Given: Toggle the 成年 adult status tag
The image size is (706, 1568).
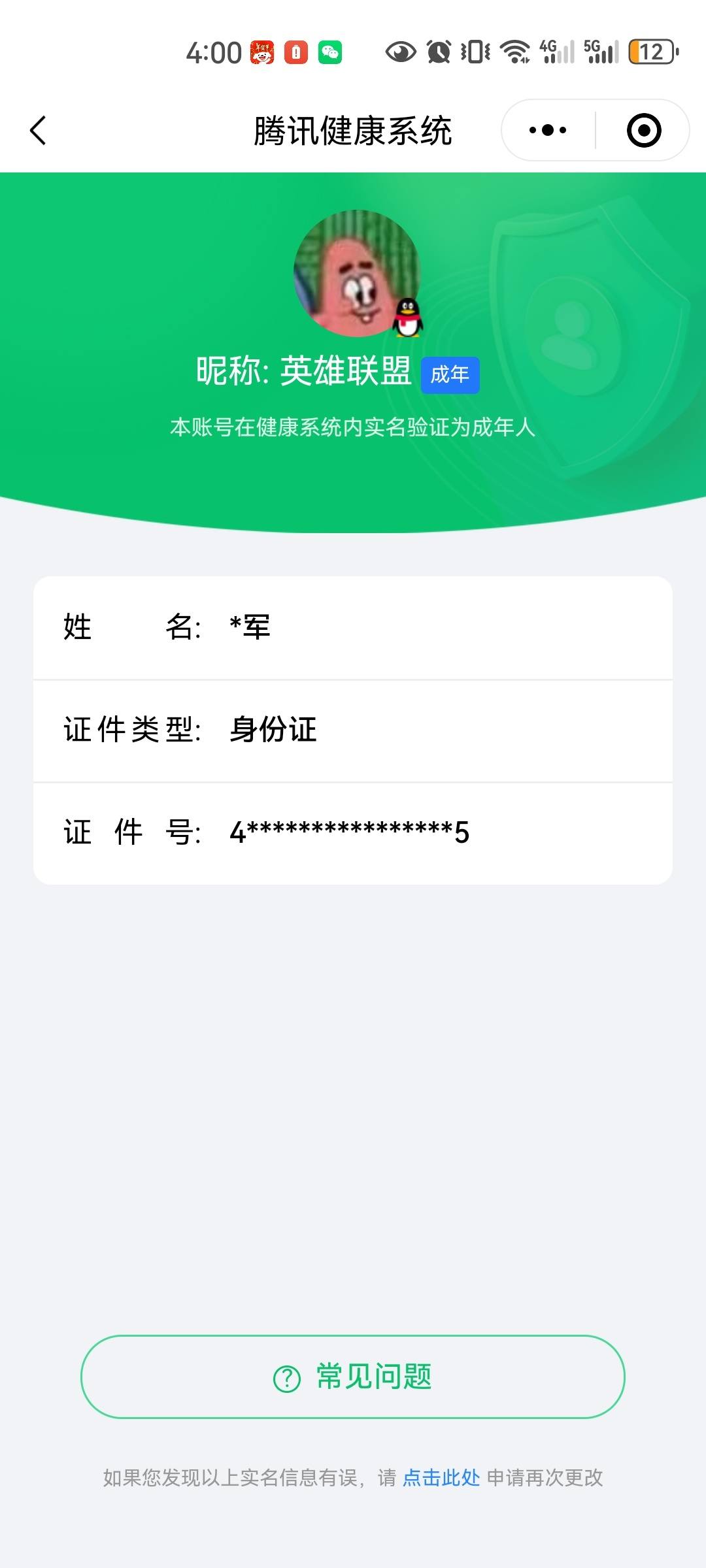Looking at the screenshot, I should pyautogui.click(x=450, y=374).
